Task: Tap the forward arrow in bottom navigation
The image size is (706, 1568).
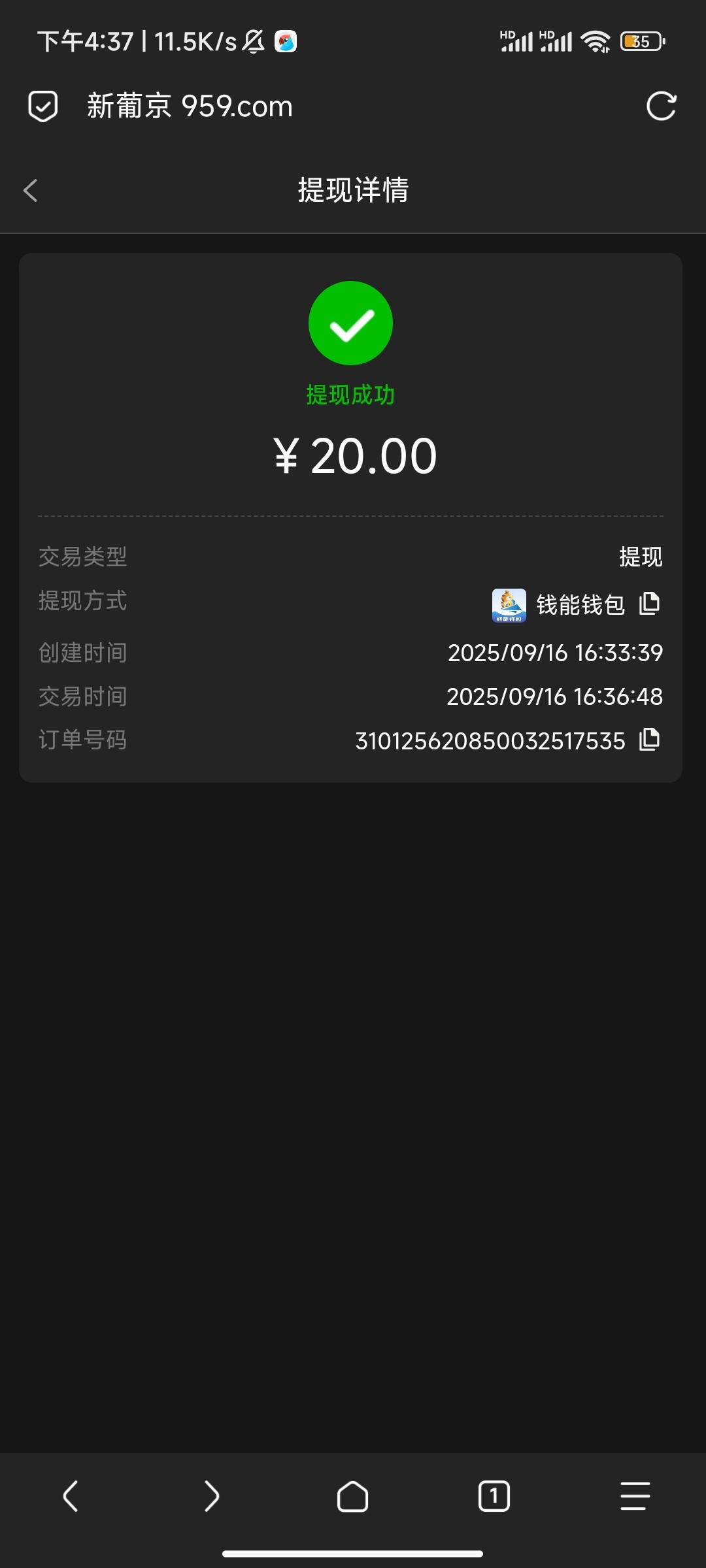Action: [211, 1496]
